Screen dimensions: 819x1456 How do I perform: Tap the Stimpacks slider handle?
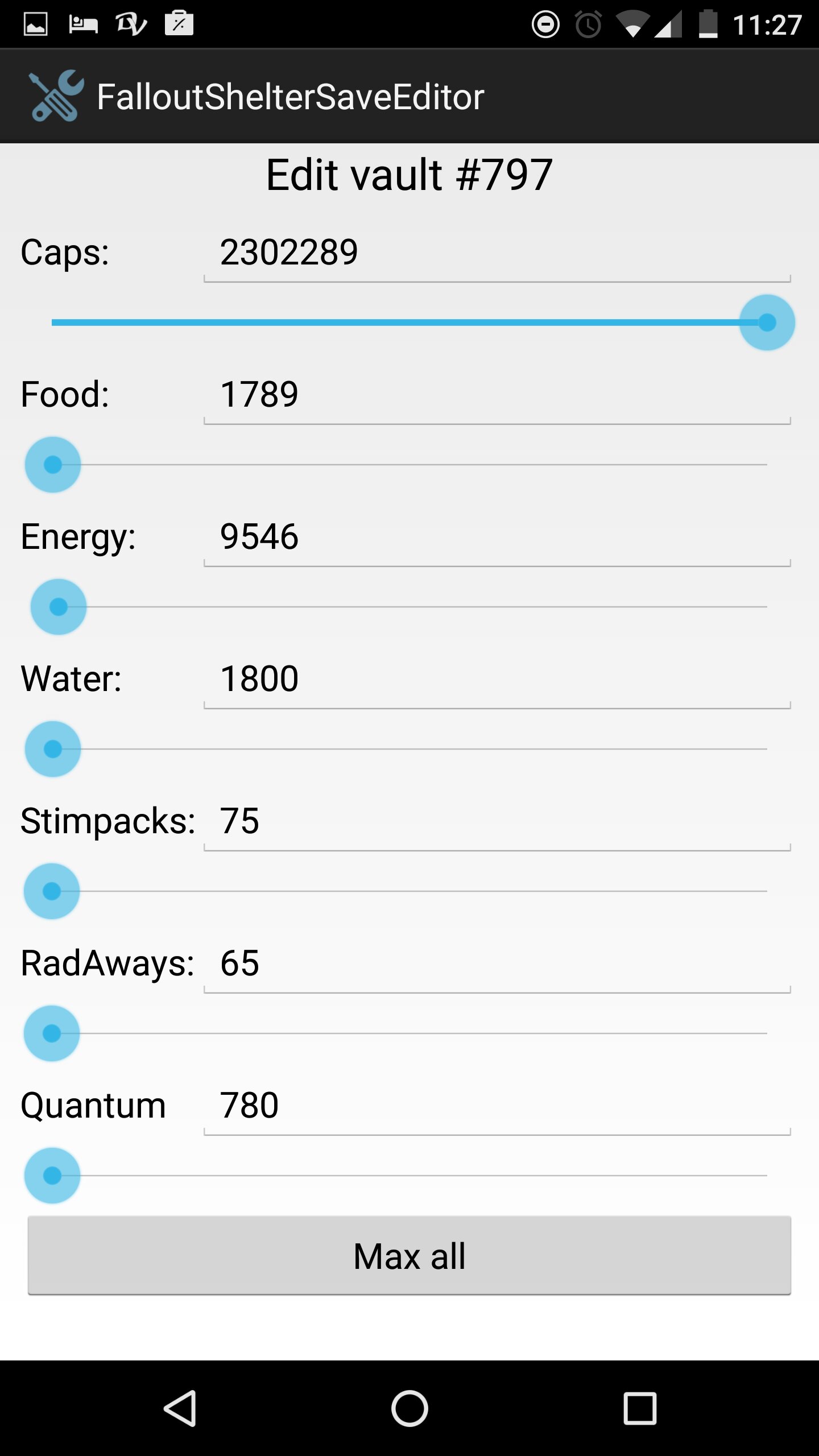tap(52, 891)
